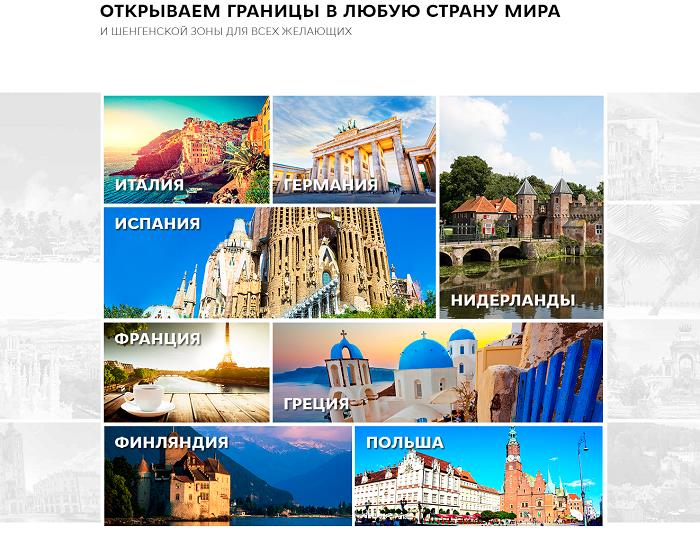
Task: Open the Финляндия tile
Action: coord(227,475)
